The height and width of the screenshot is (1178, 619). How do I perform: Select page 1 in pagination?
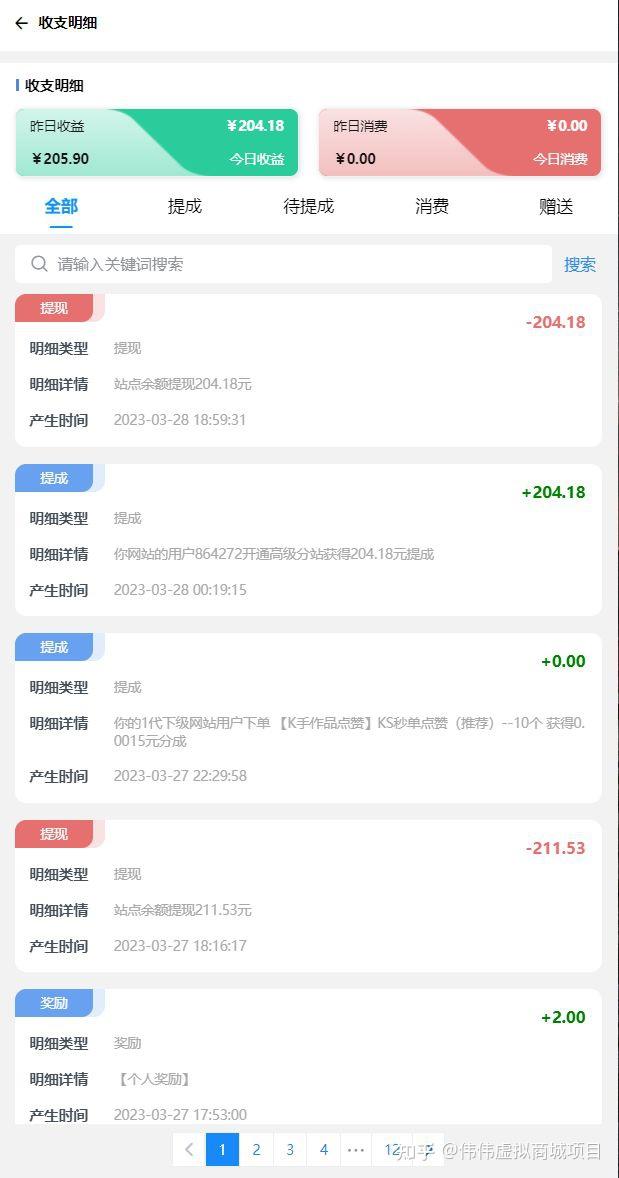click(222, 1149)
